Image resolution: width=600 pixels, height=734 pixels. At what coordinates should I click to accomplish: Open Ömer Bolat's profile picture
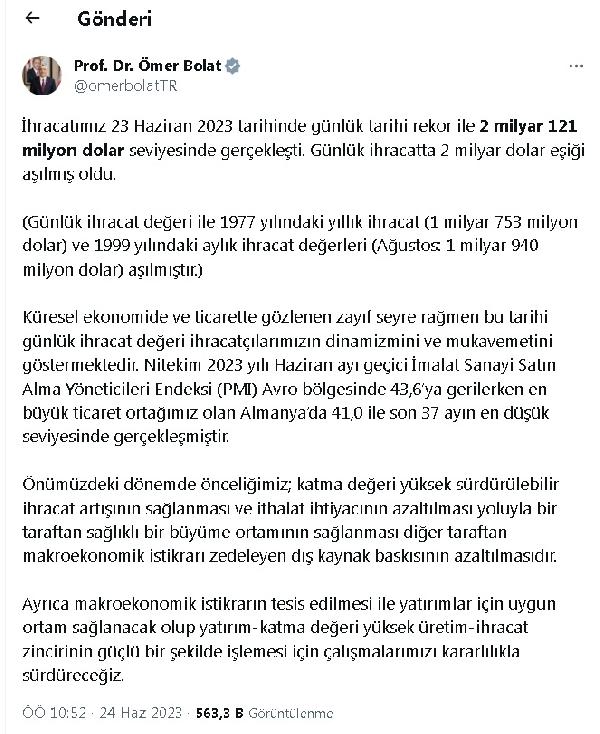pyautogui.click(x=42, y=76)
